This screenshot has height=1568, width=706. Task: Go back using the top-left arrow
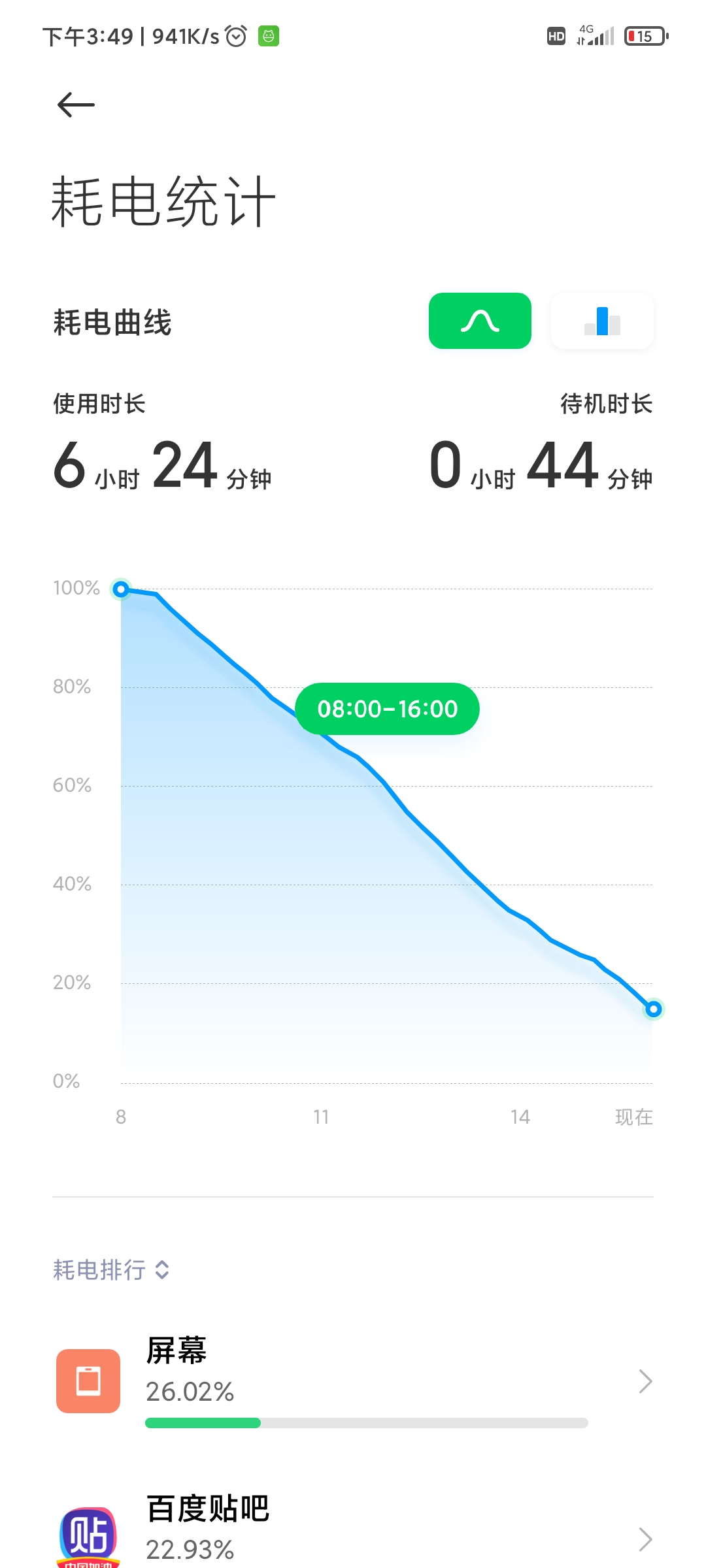pyautogui.click(x=76, y=105)
